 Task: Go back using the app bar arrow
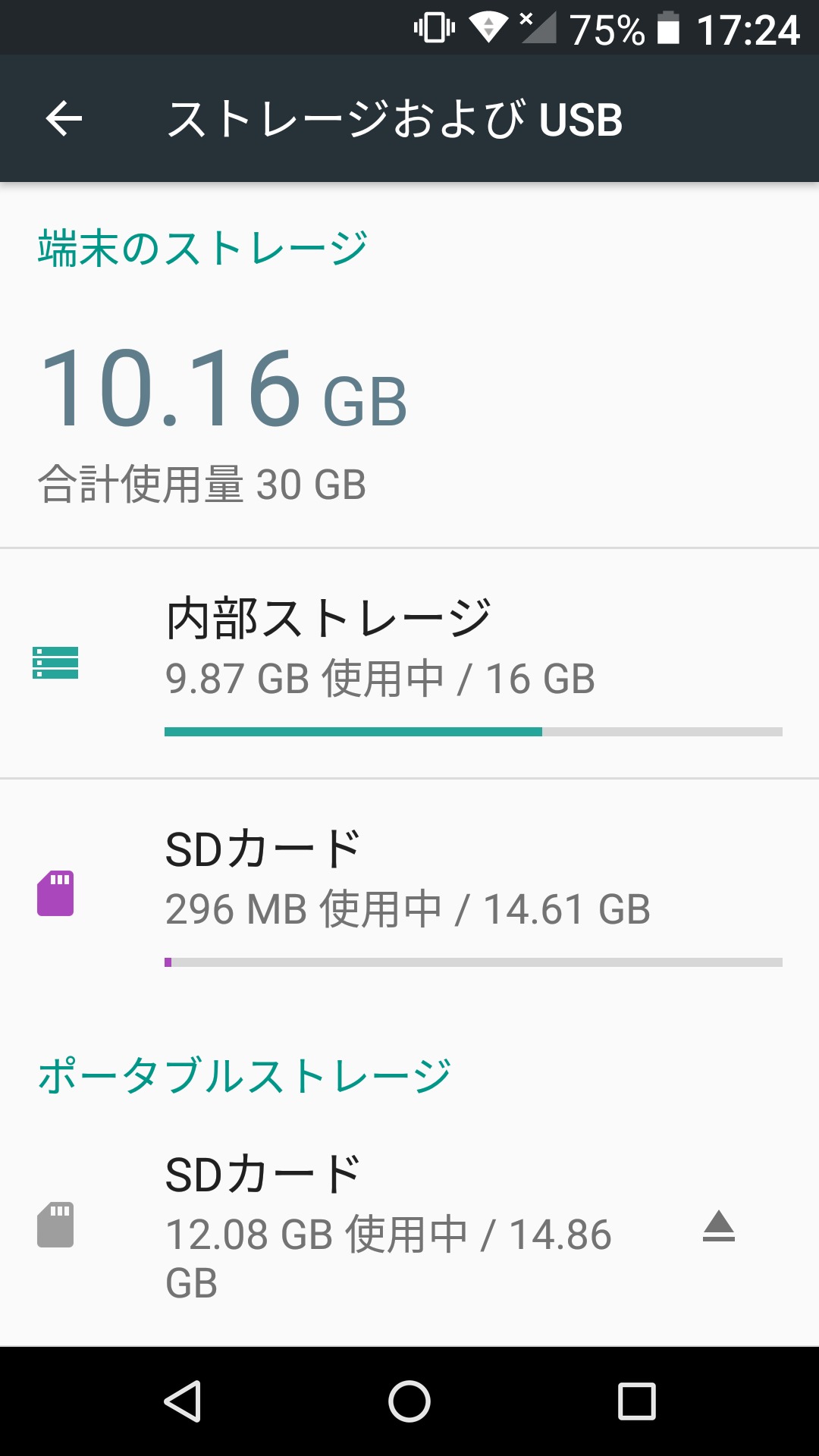tap(64, 119)
